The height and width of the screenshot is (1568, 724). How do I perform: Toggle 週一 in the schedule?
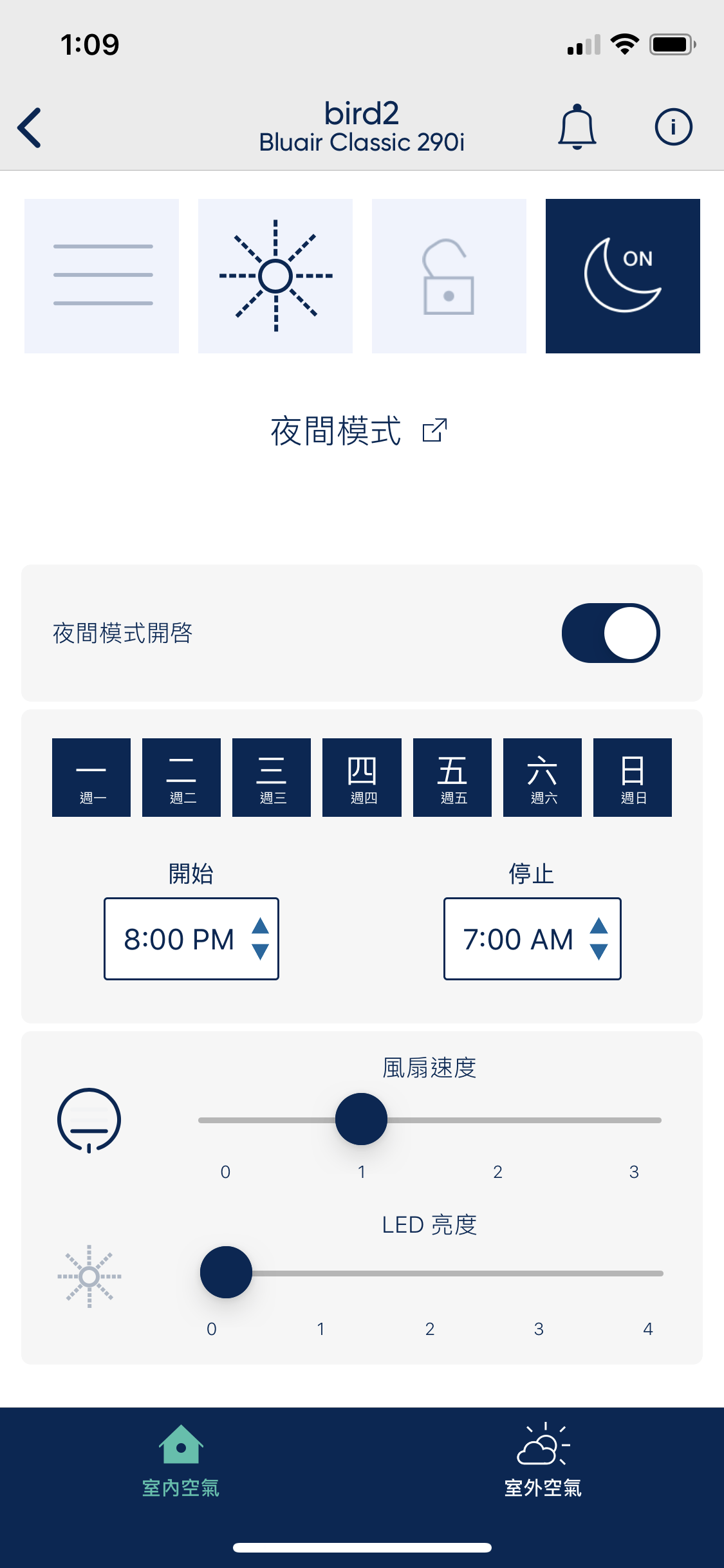(x=91, y=778)
